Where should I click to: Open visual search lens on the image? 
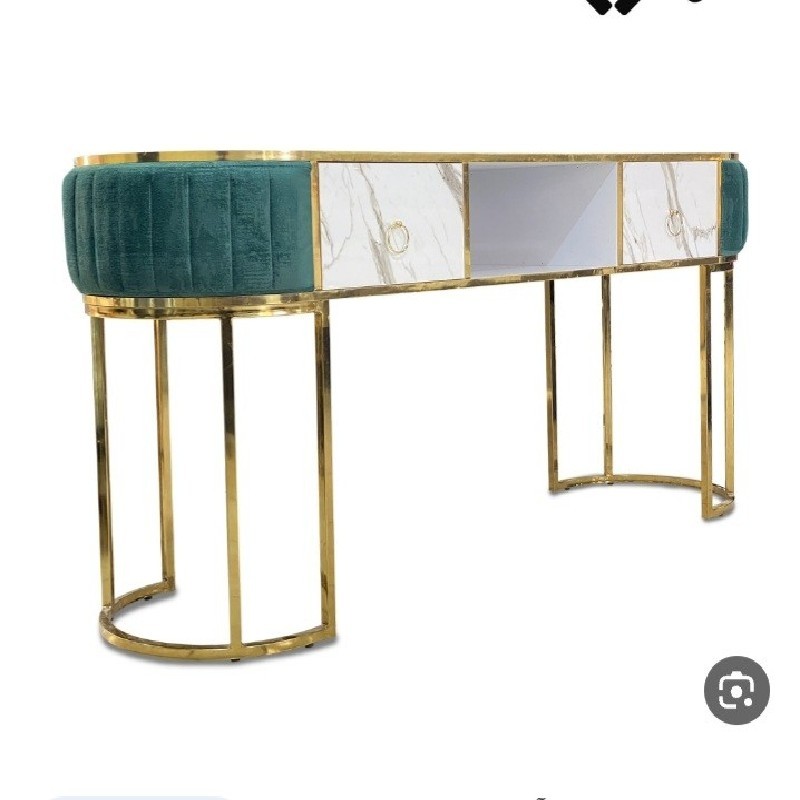[736, 690]
